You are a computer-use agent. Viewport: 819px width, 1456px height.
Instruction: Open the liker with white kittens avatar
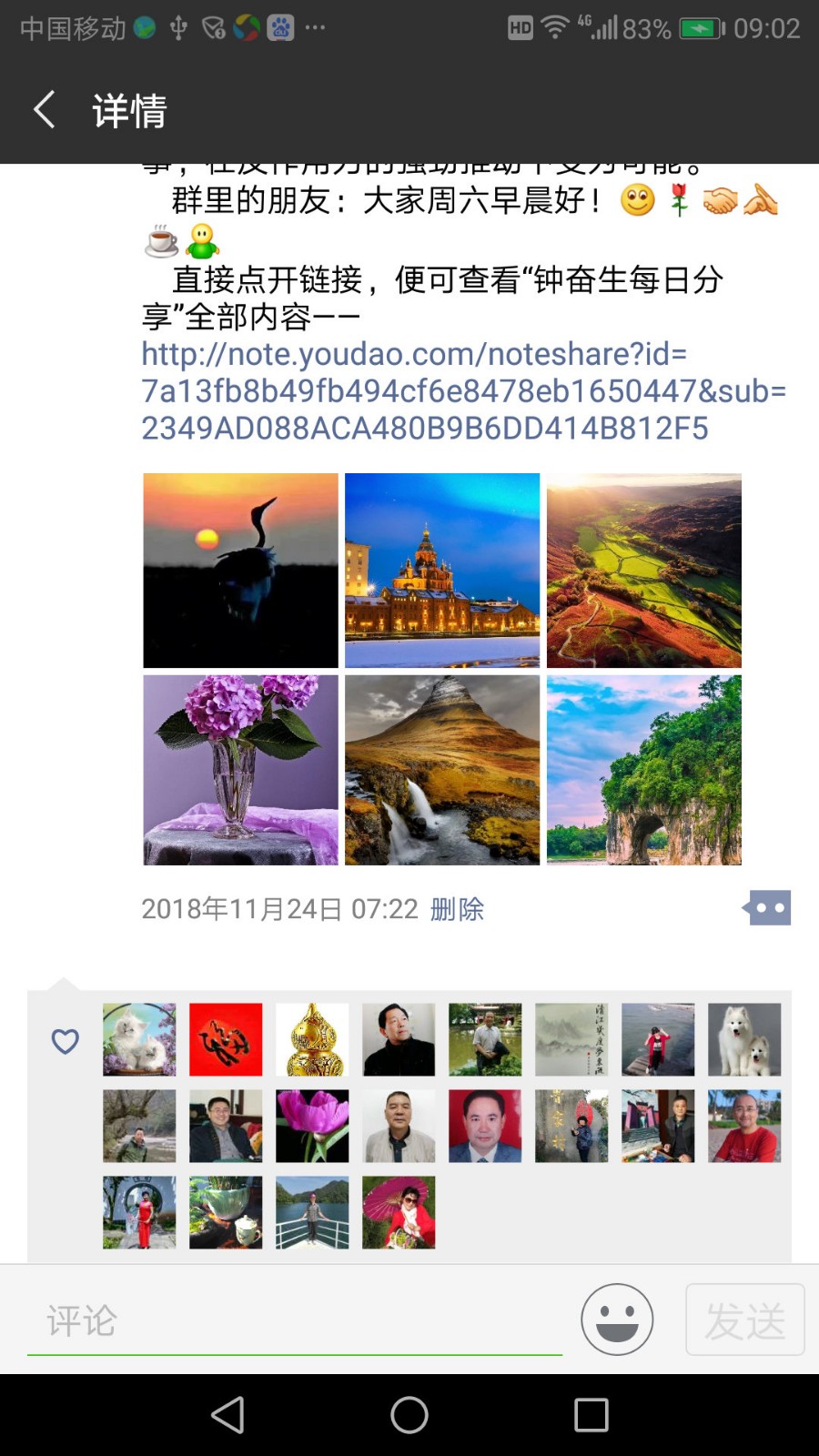(x=139, y=1040)
